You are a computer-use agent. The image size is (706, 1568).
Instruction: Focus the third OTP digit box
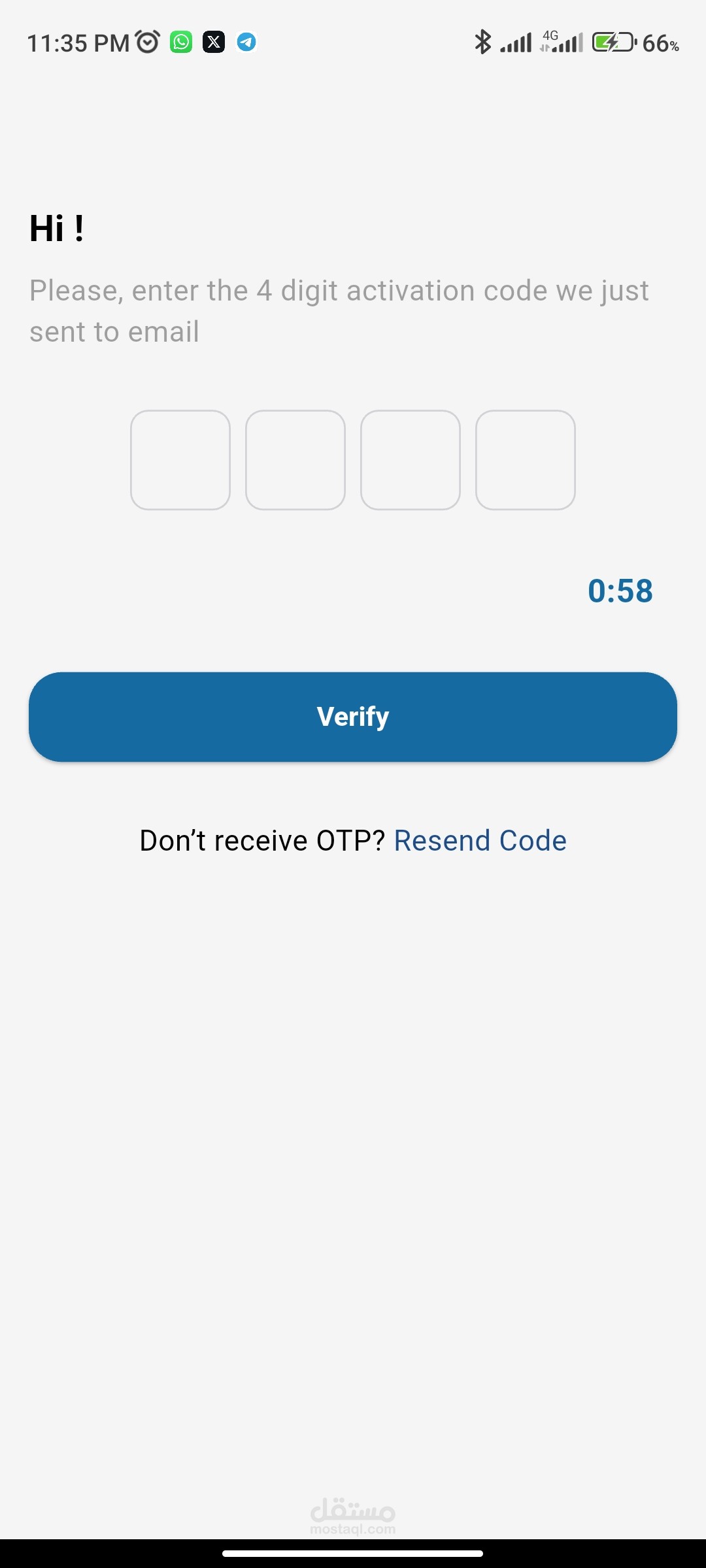point(411,460)
